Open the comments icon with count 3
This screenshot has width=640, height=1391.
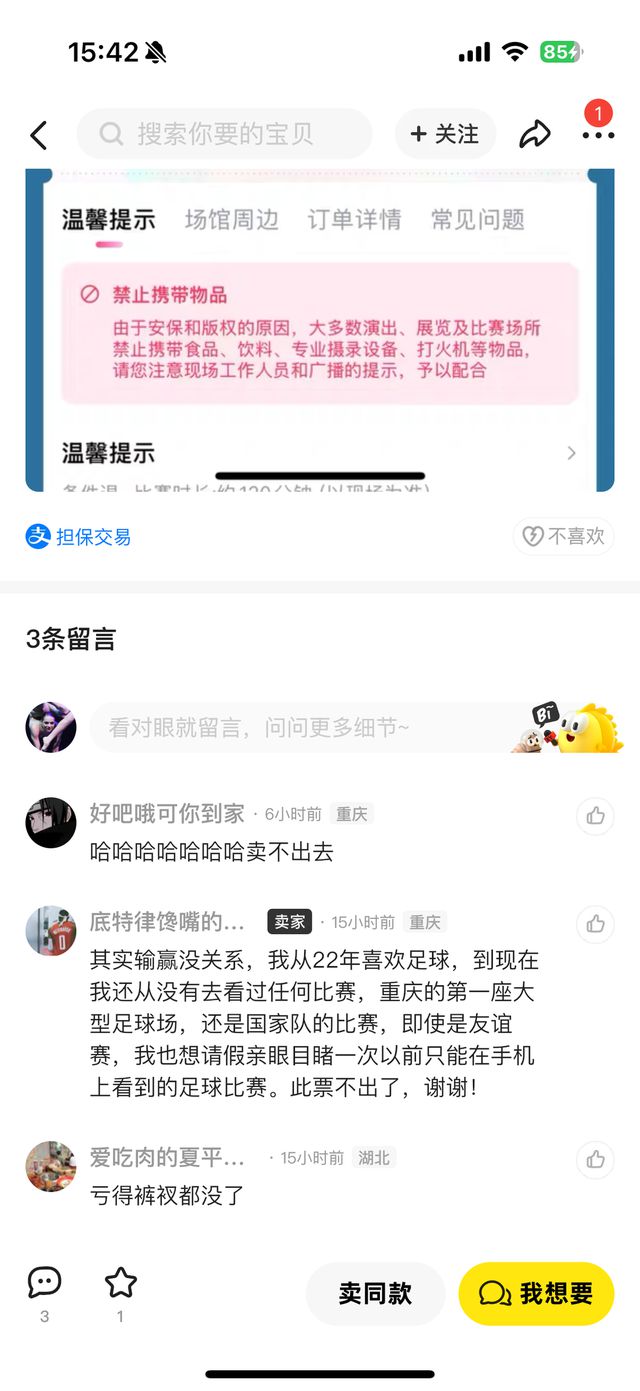pos(44,1283)
